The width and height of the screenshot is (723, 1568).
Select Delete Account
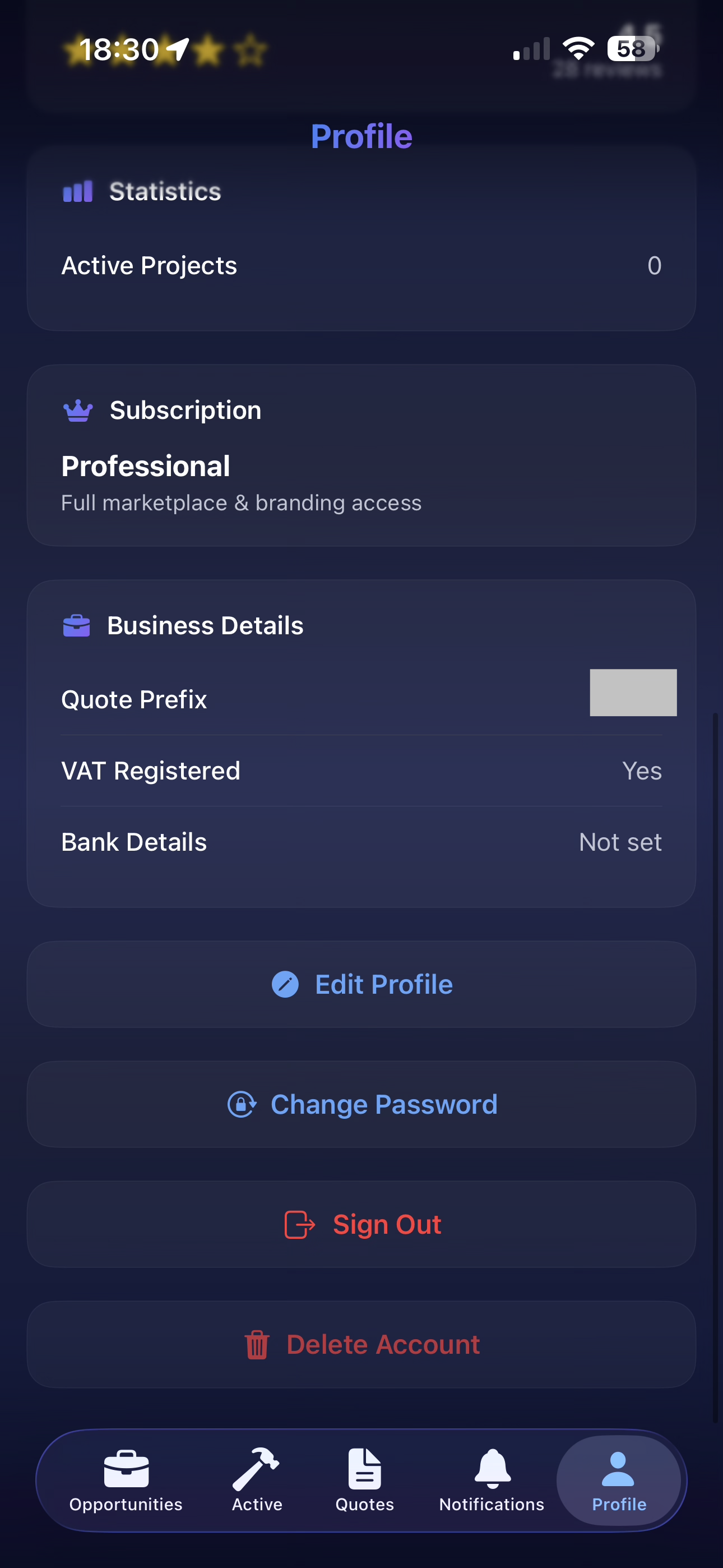(361, 1344)
